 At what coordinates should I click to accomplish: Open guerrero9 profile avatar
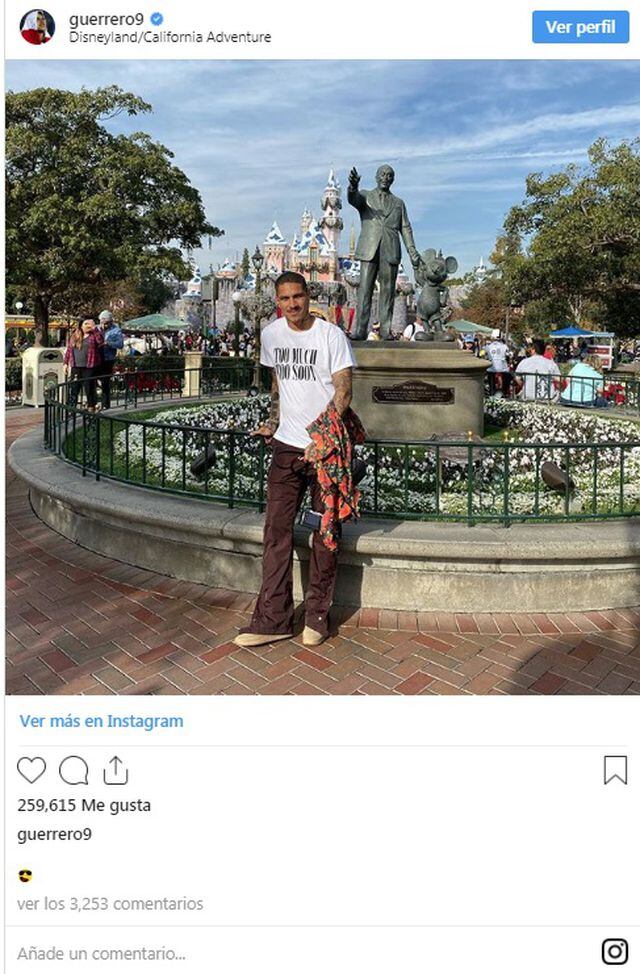37,27
